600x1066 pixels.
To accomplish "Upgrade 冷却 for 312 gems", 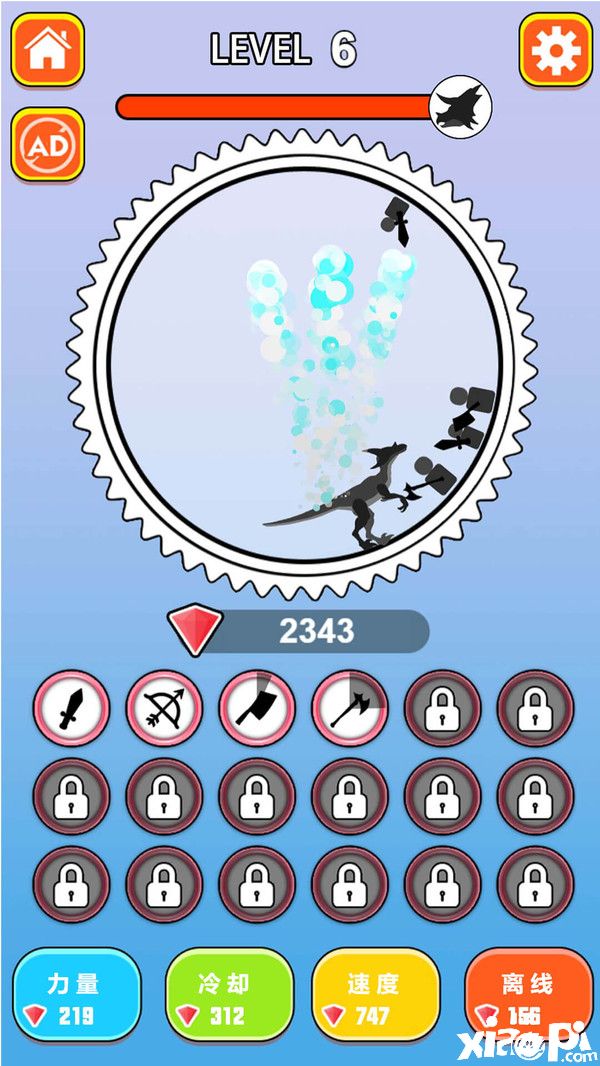I will pos(228,998).
